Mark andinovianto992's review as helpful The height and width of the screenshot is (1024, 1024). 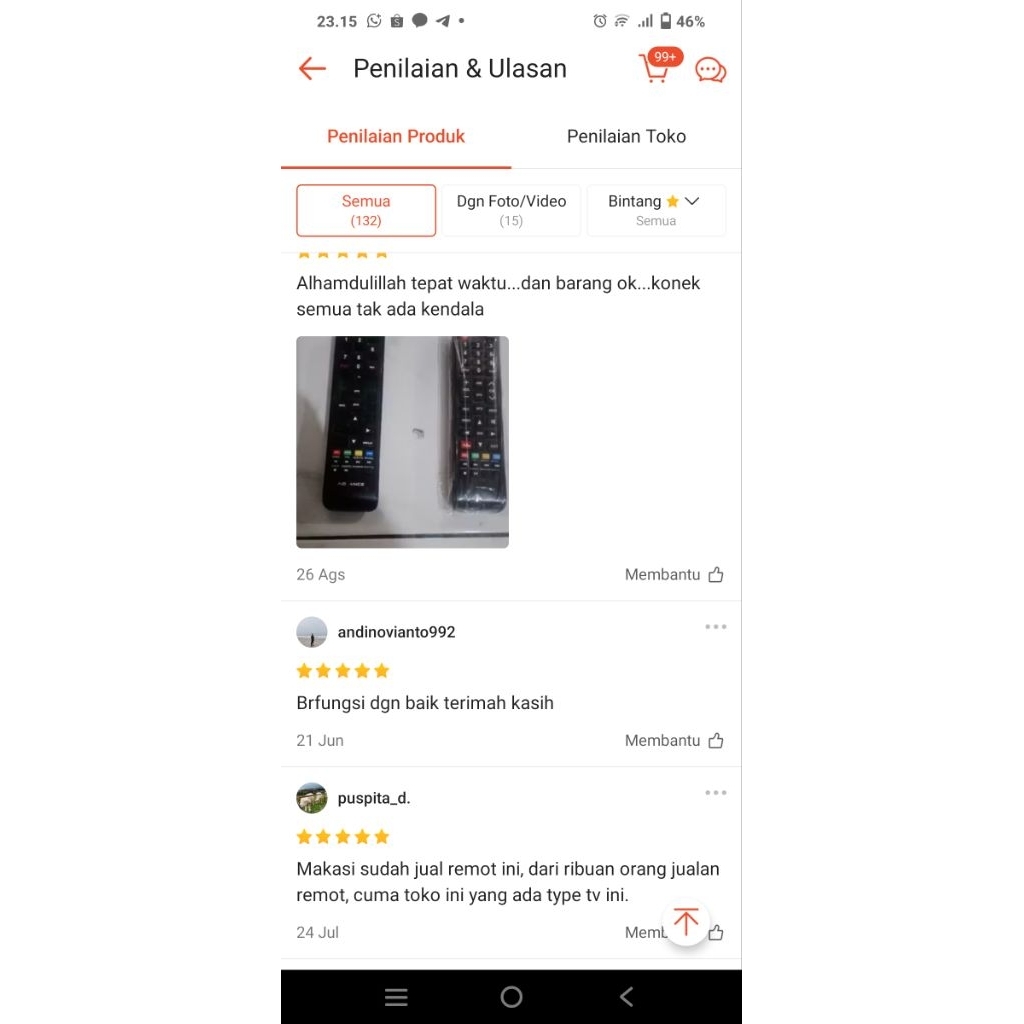[x=674, y=741]
